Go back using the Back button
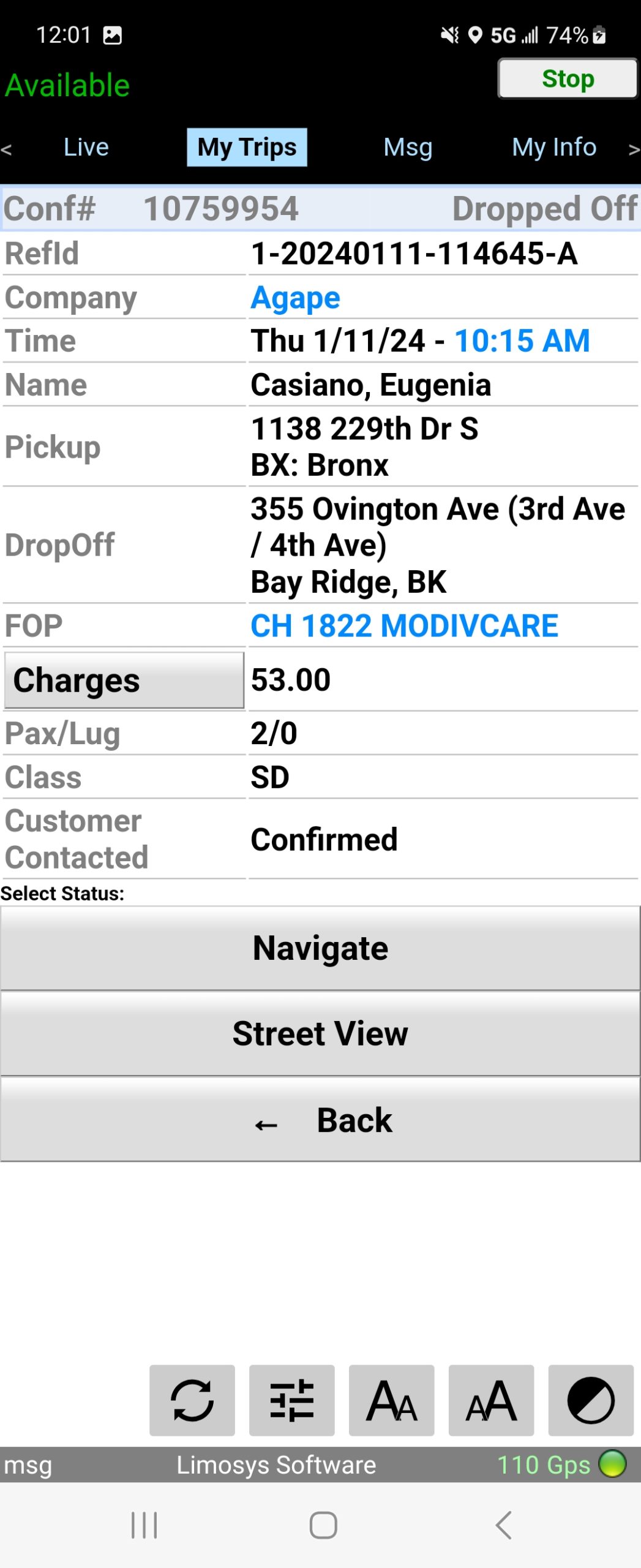Viewport: 641px width, 1568px height. coord(320,1120)
